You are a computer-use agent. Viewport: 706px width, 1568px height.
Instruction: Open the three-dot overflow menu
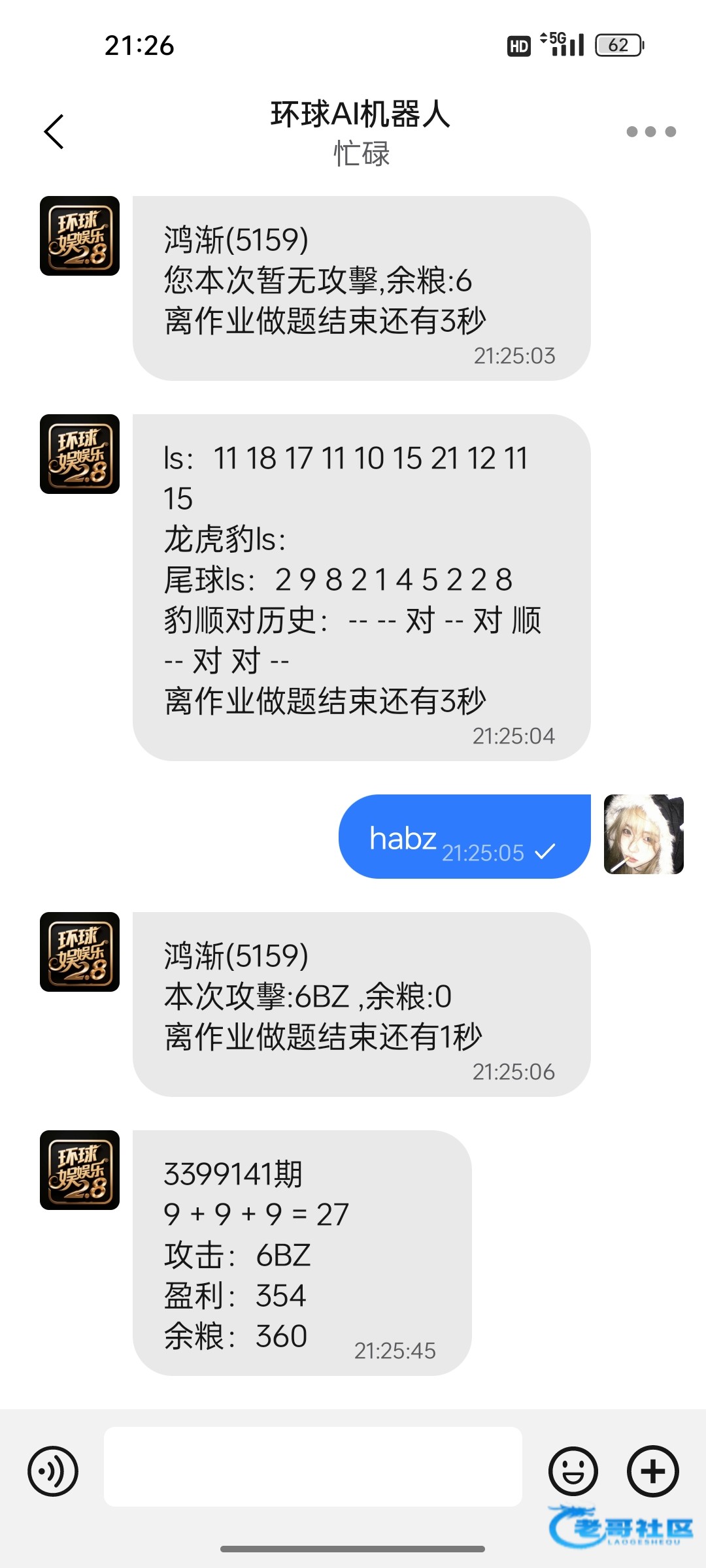(x=650, y=132)
